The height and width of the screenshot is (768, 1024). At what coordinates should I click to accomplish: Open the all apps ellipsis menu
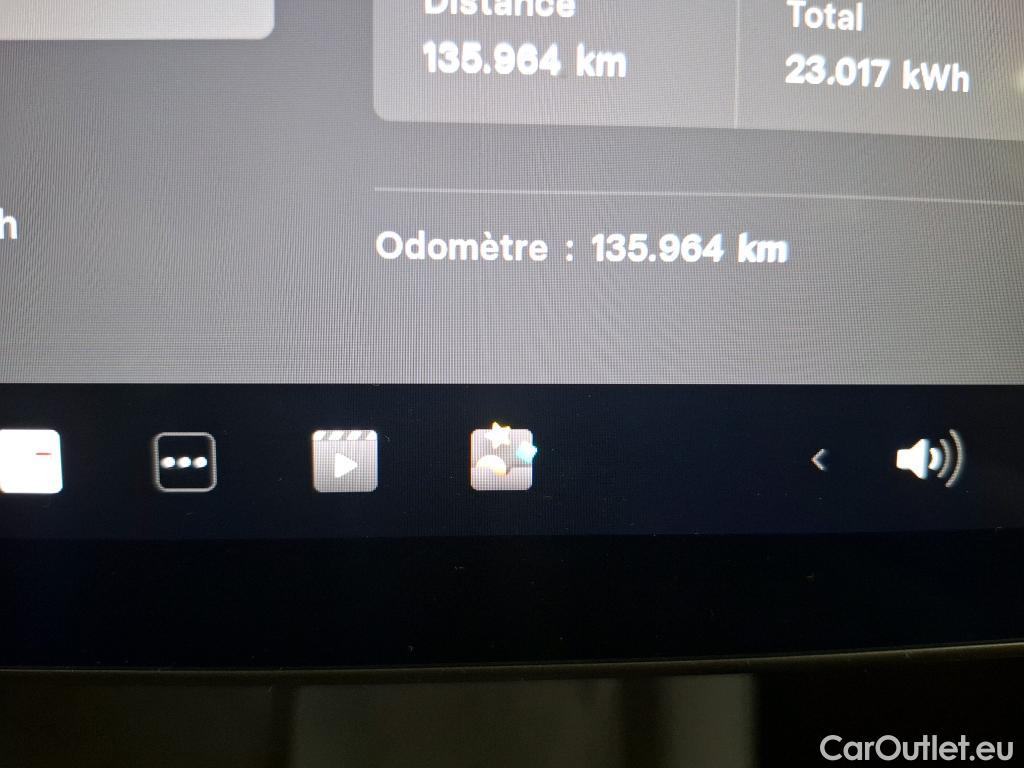185,462
